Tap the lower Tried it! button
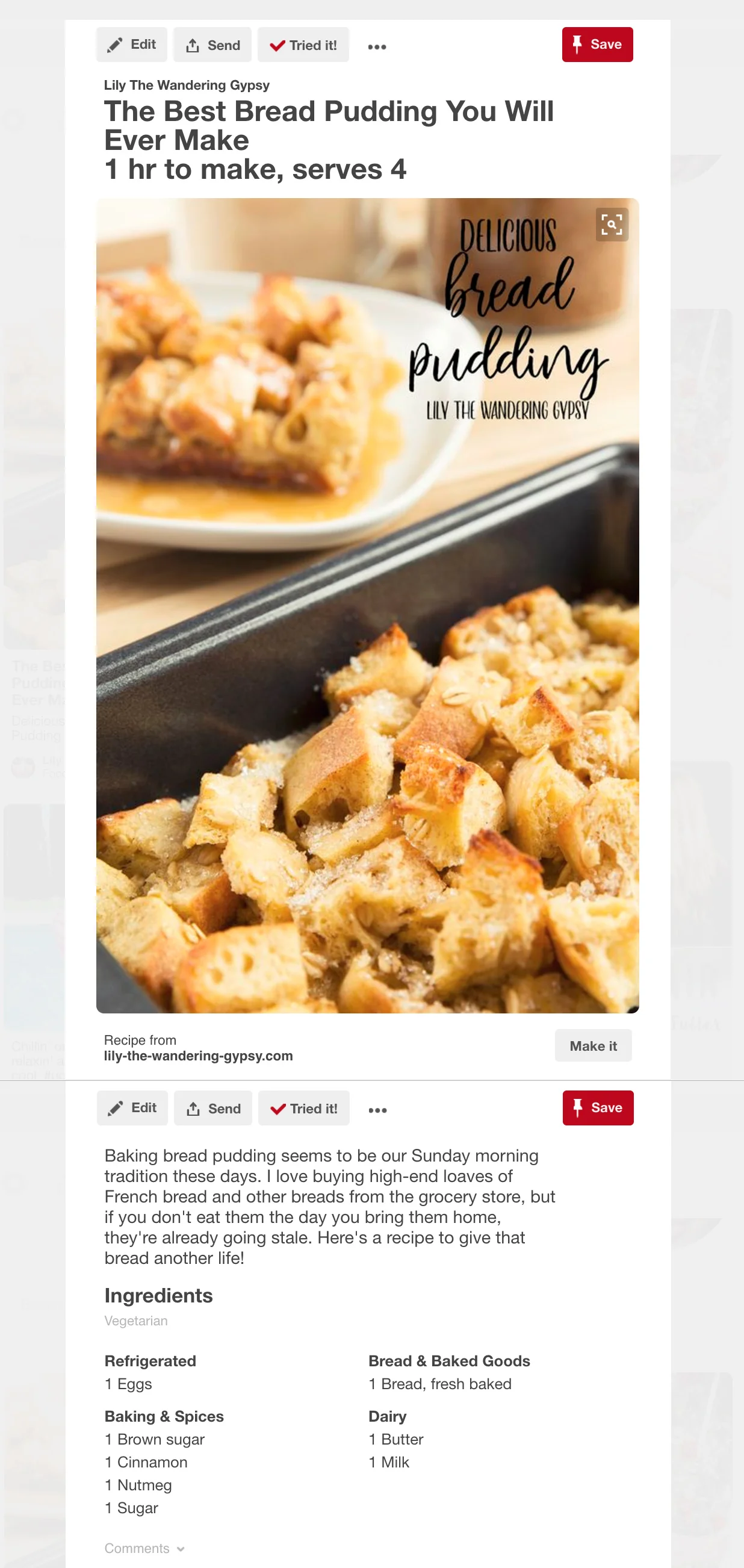 pos(303,1108)
